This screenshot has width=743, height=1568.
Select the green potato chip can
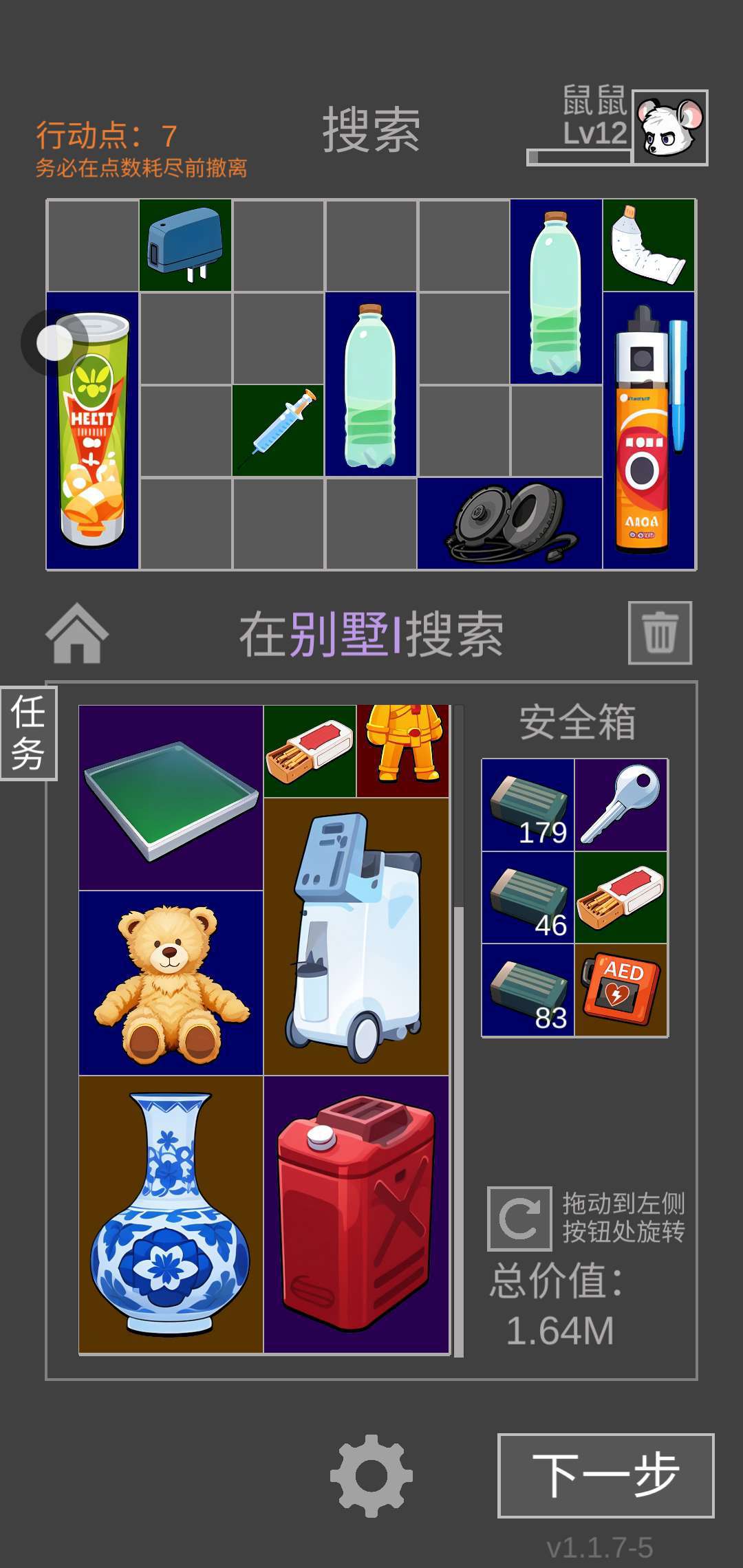point(93,431)
